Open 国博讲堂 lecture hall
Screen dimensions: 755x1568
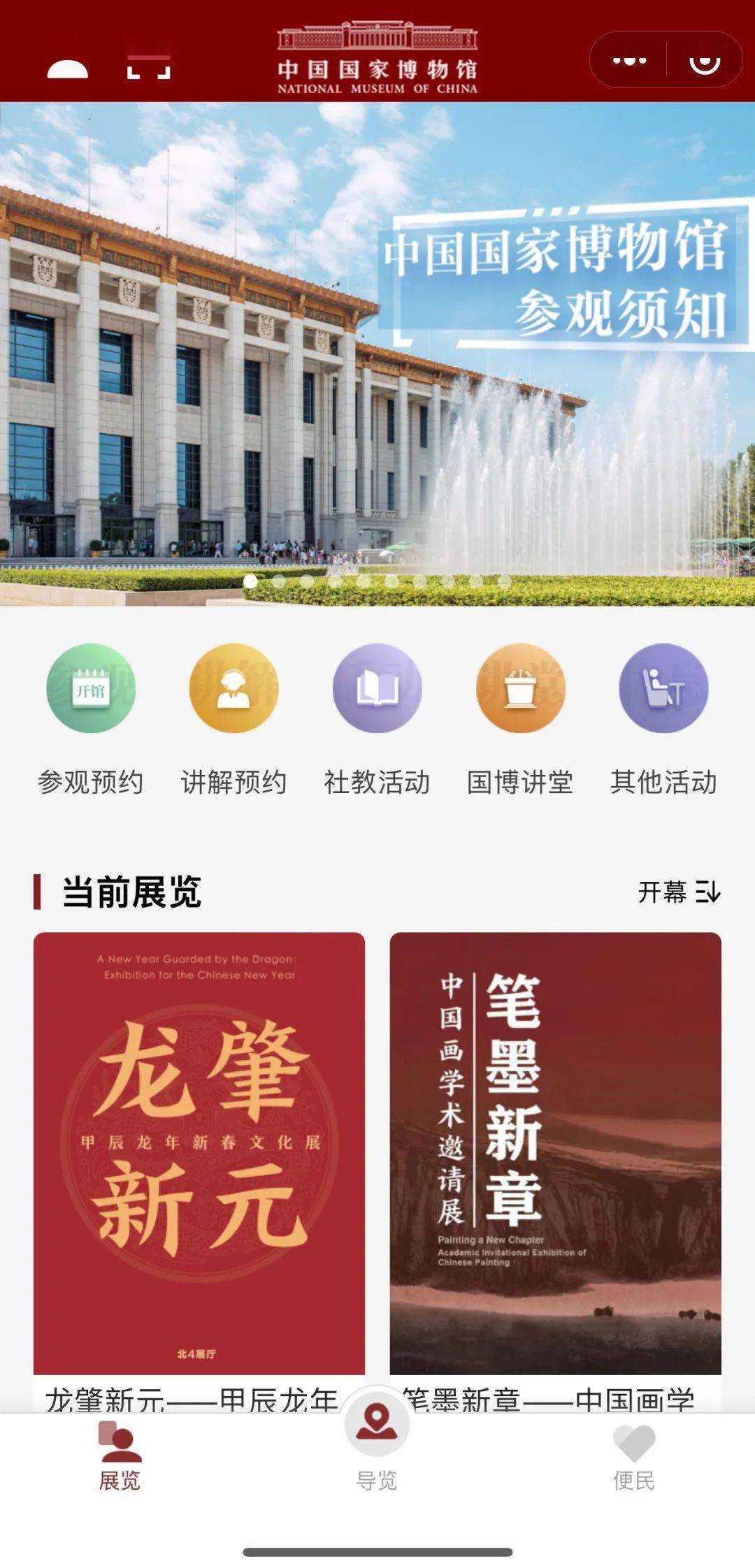click(x=520, y=720)
